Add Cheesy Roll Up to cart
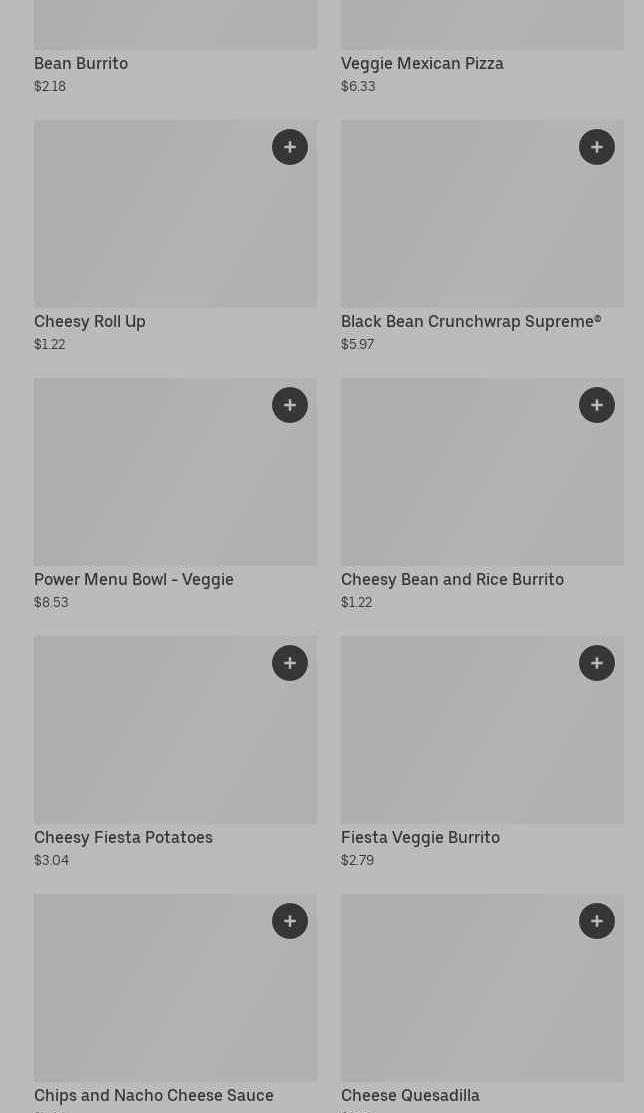Image resolution: width=644 pixels, height=1113 pixels. tap(290, 147)
